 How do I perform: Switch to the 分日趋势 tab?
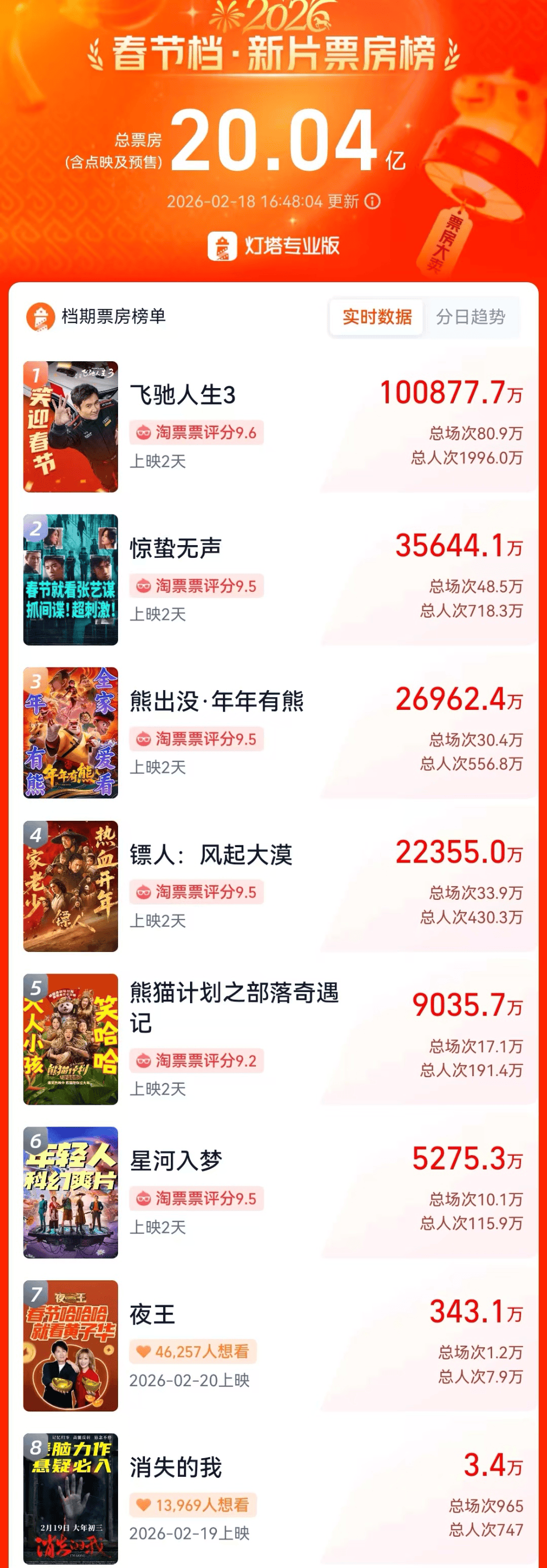coord(470,317)
